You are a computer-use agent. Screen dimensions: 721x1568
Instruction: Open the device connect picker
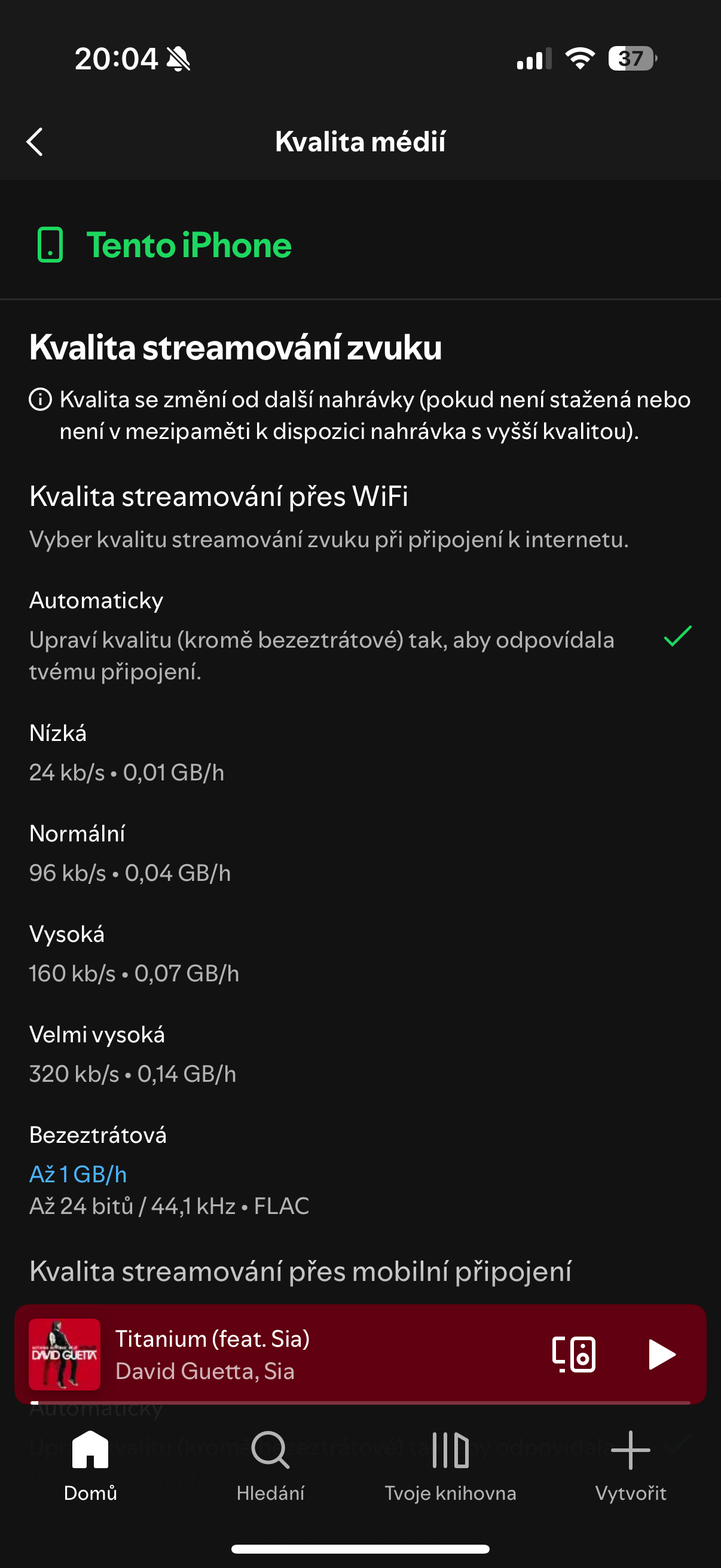574,1355
